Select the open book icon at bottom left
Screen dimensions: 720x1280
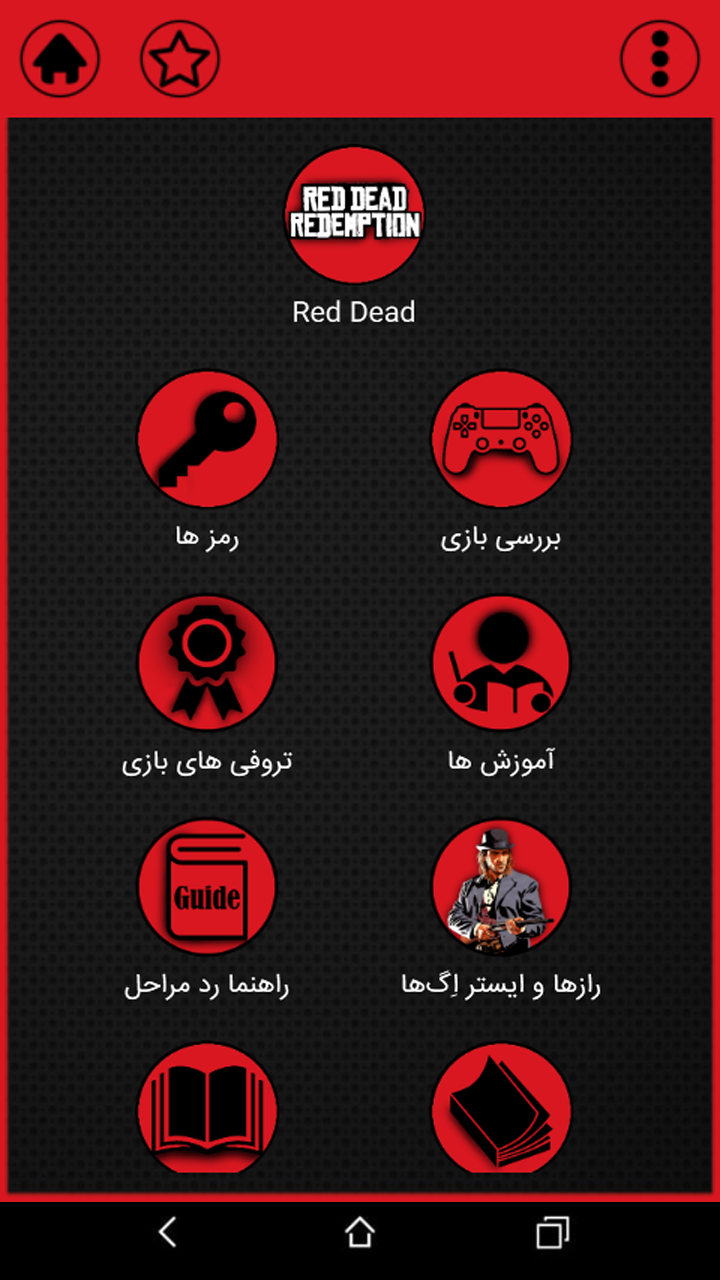tap(207, 1110)
